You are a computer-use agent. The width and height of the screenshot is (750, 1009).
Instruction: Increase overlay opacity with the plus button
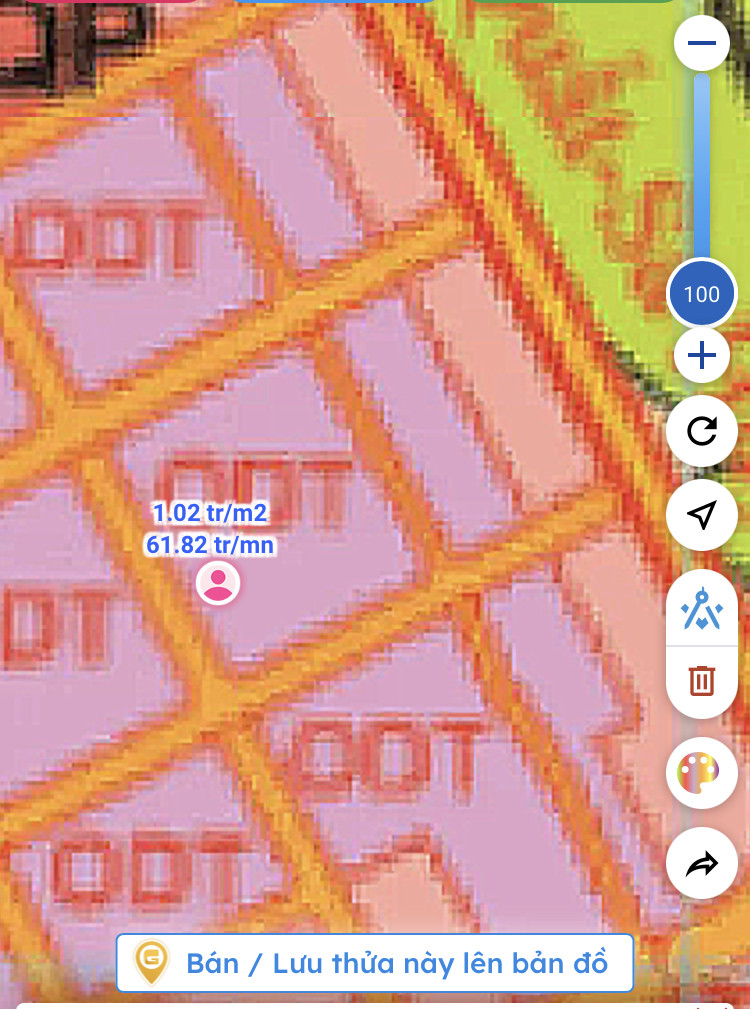click(x=702, y=355)
